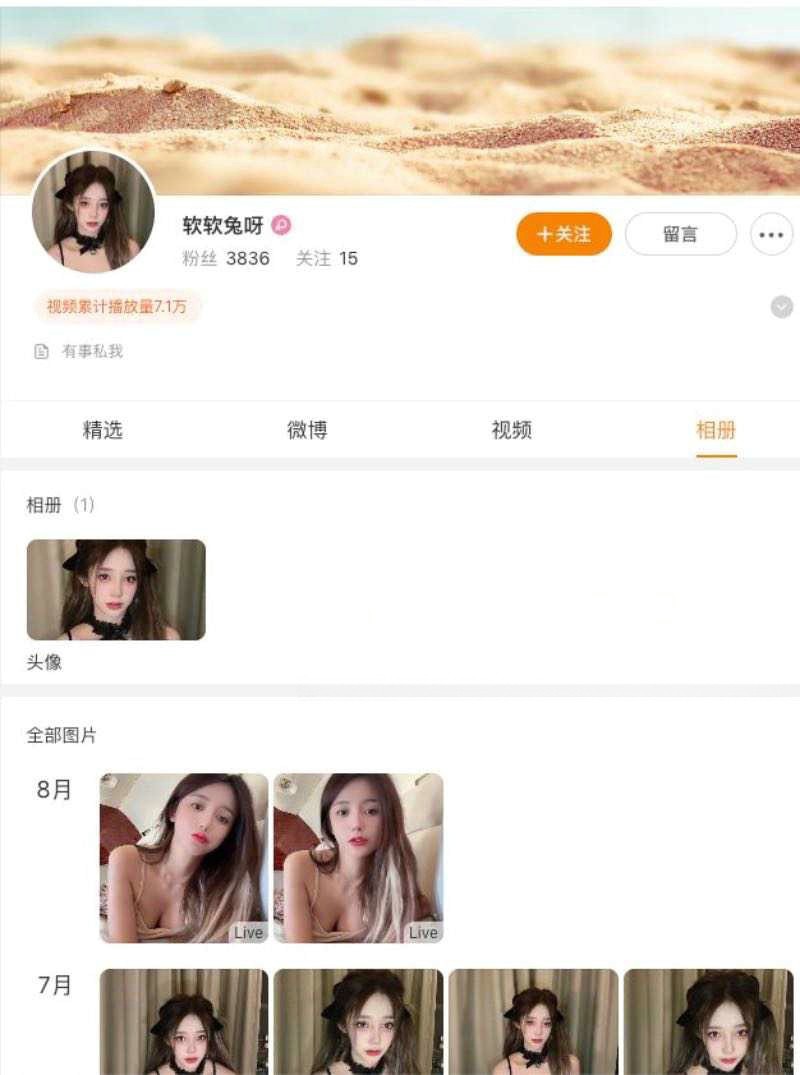
Task: View the fans count 粉丝 3836
Action: coord(226,258)
